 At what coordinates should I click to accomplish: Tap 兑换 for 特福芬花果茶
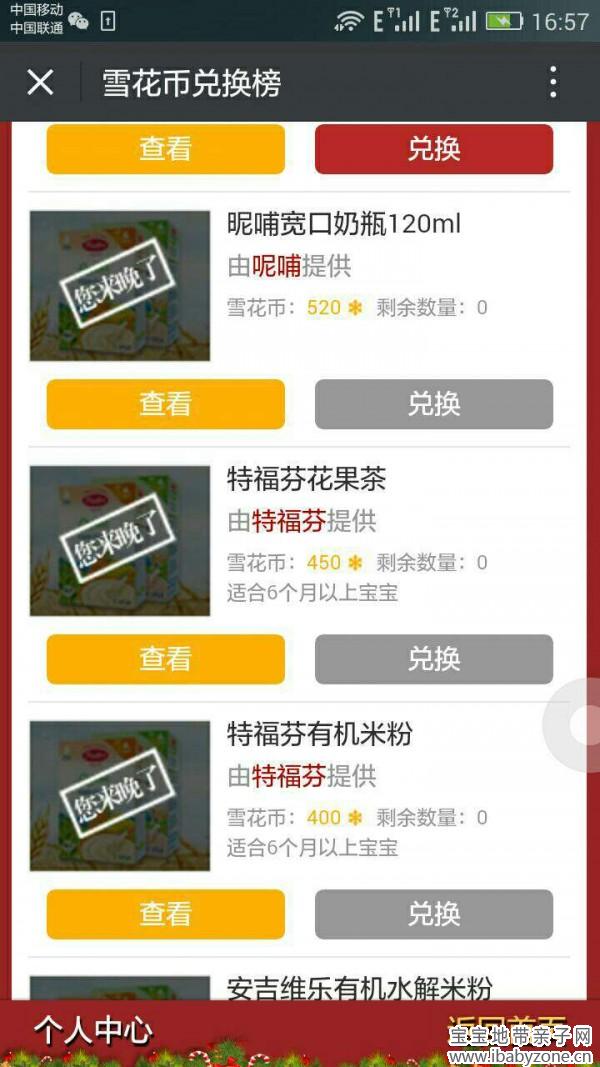(x=433, y=659)
